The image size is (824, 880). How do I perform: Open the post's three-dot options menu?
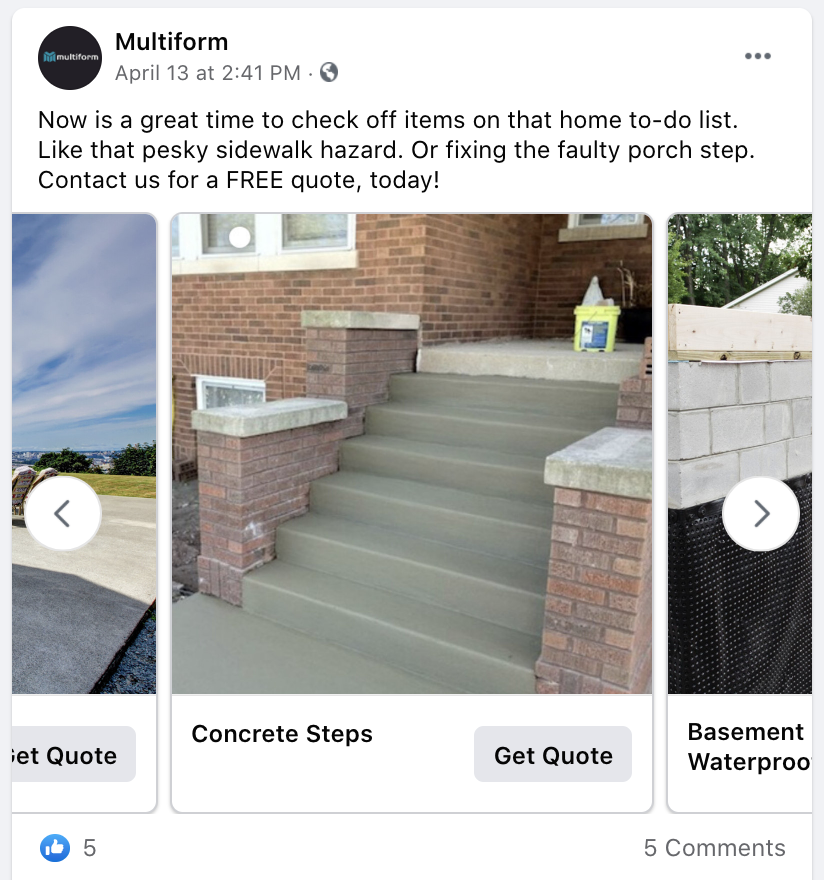(x=758, y=56)
